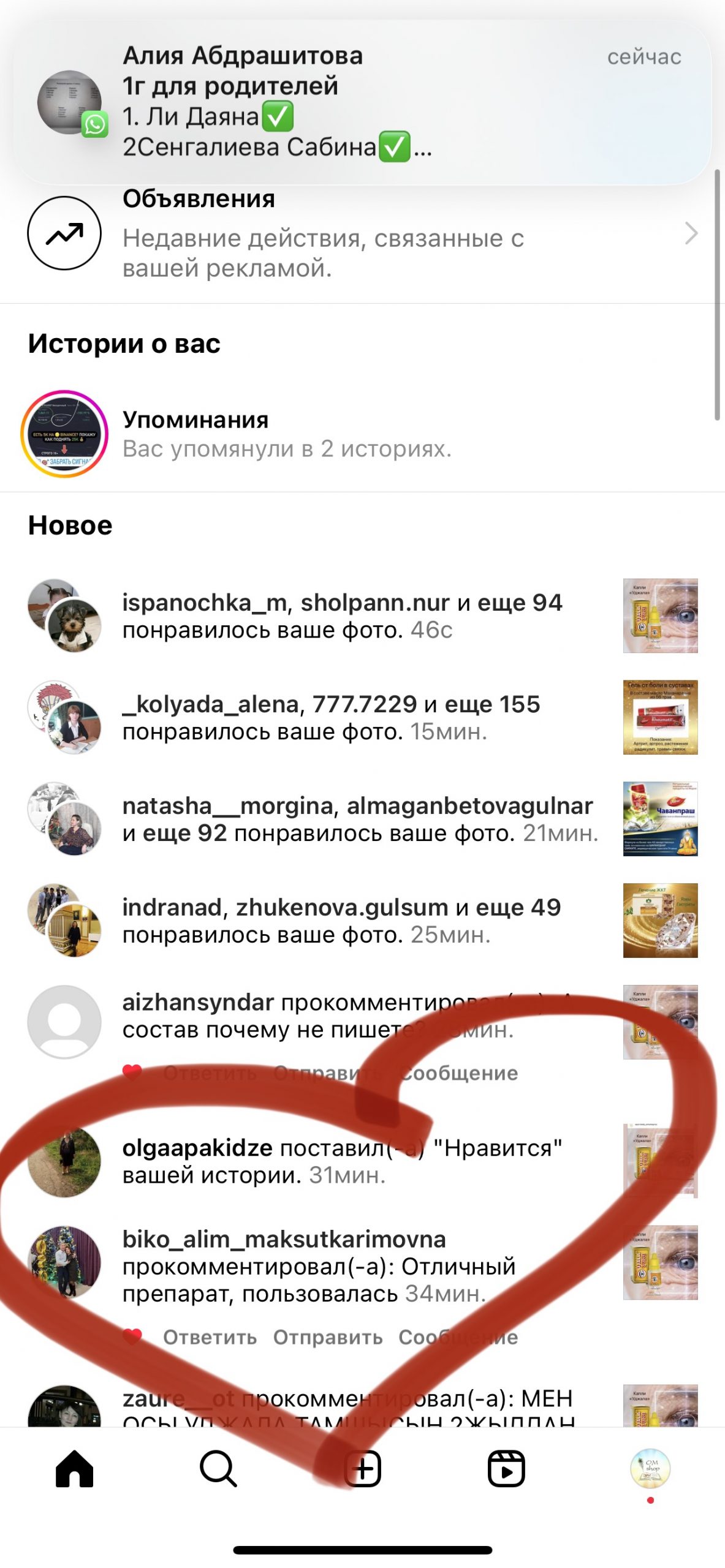The image size is (725, 1568).
Task: Switch to the Search tab
Action: pos(218,1468)
